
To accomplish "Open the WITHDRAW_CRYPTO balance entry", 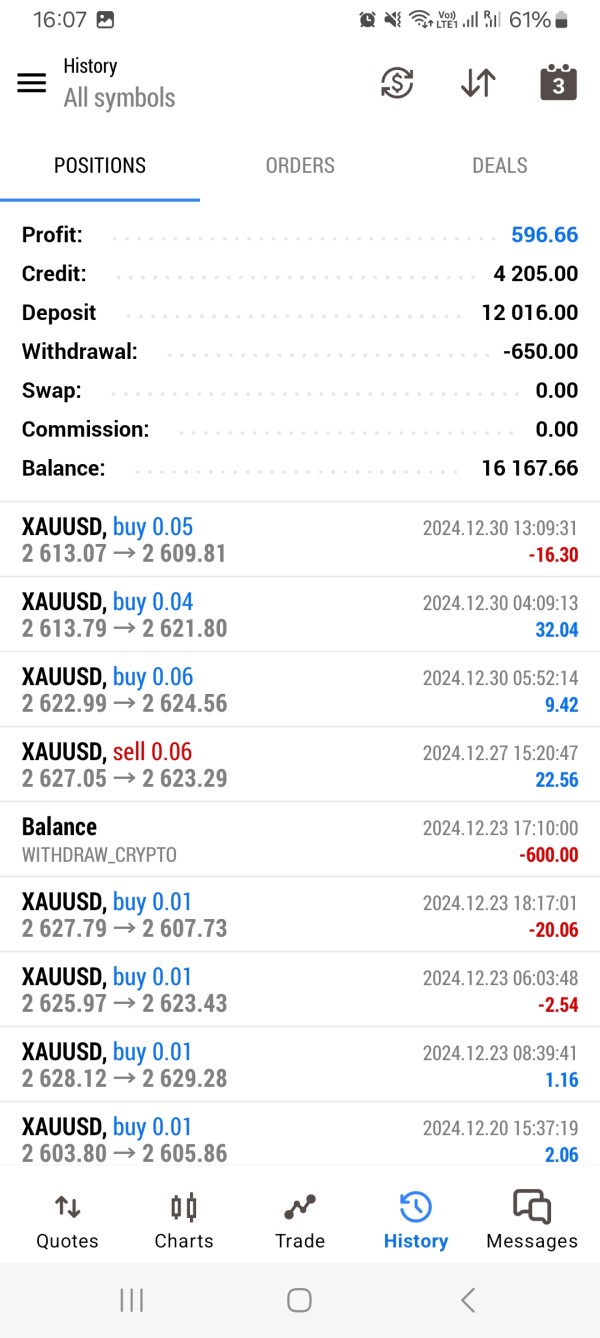I will pyautogui.click(x=300, y=840).
